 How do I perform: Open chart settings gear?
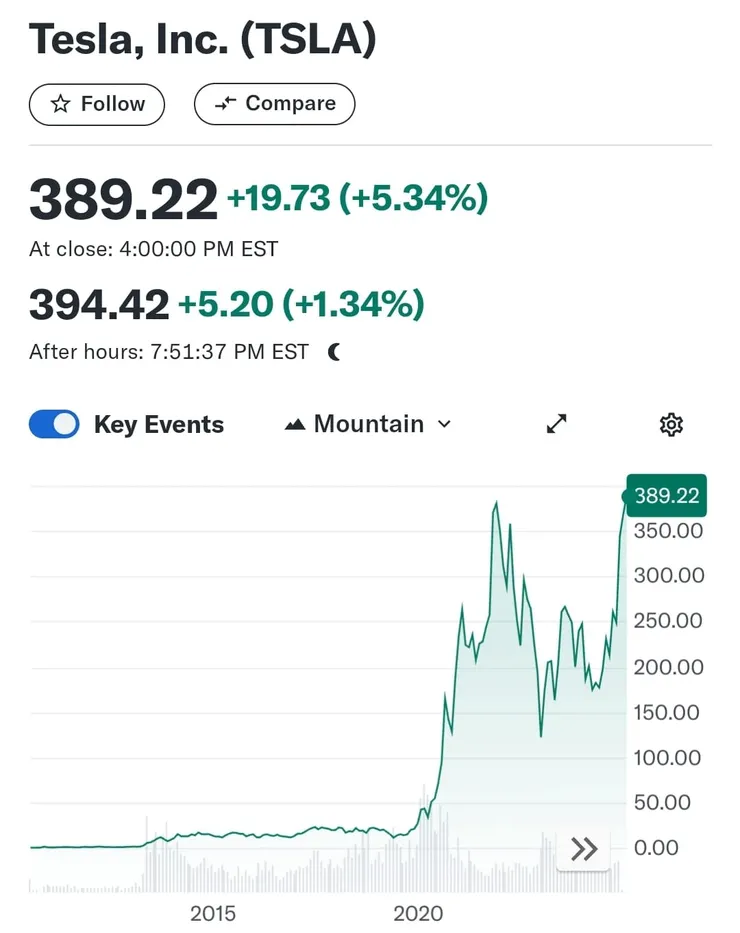pos(671,424)
